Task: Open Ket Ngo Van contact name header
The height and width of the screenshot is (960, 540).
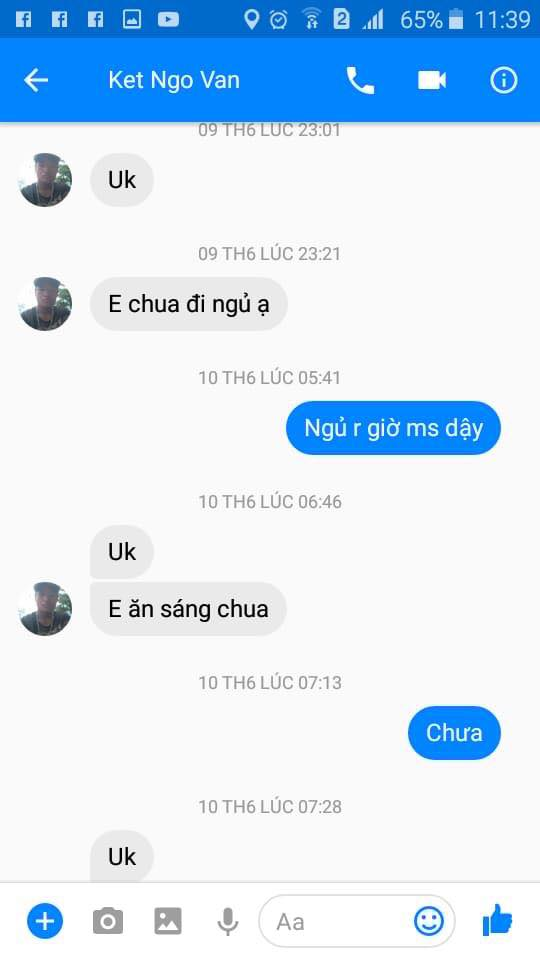Action: click(174, 80)
